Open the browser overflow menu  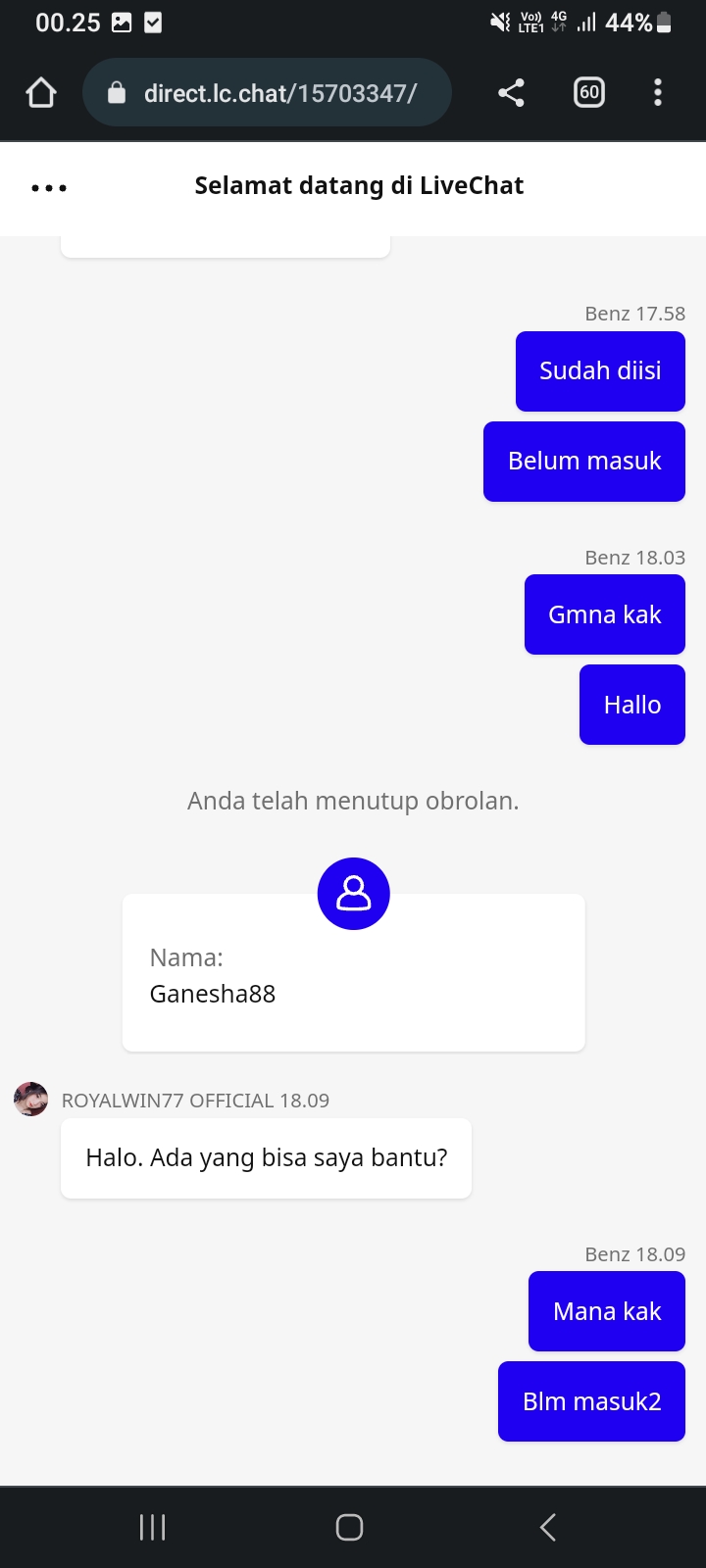click(658, 93)
